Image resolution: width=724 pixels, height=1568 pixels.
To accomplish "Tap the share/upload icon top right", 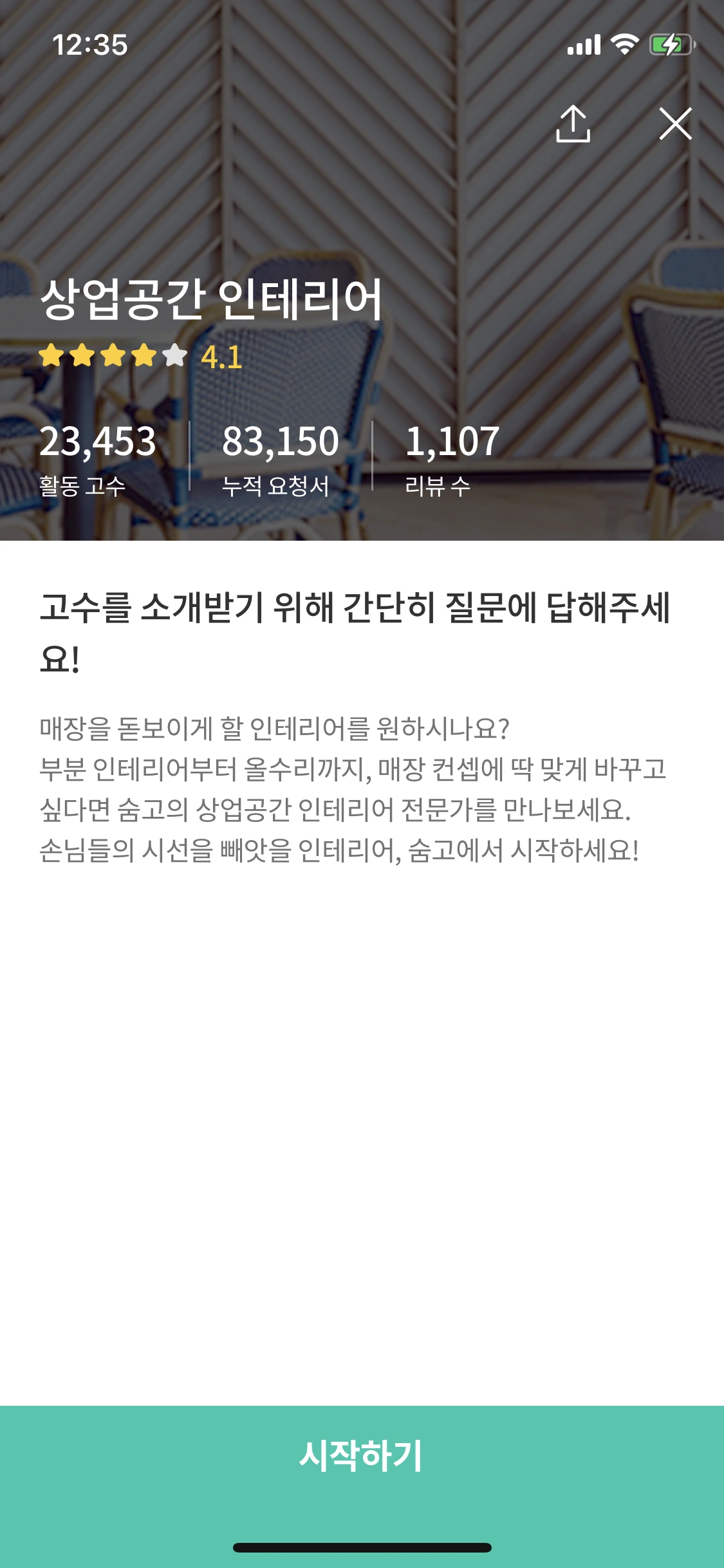I will (575, 125).
